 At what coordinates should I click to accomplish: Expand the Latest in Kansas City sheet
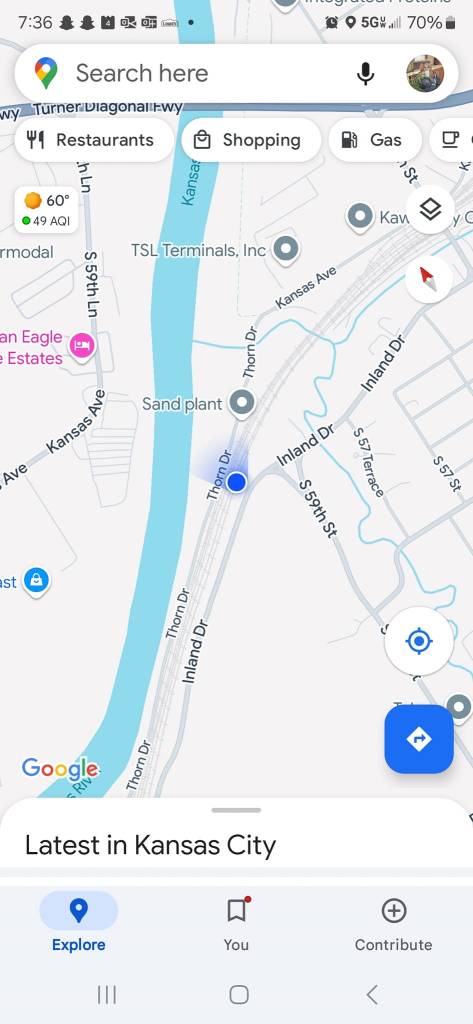pos(236,833)
